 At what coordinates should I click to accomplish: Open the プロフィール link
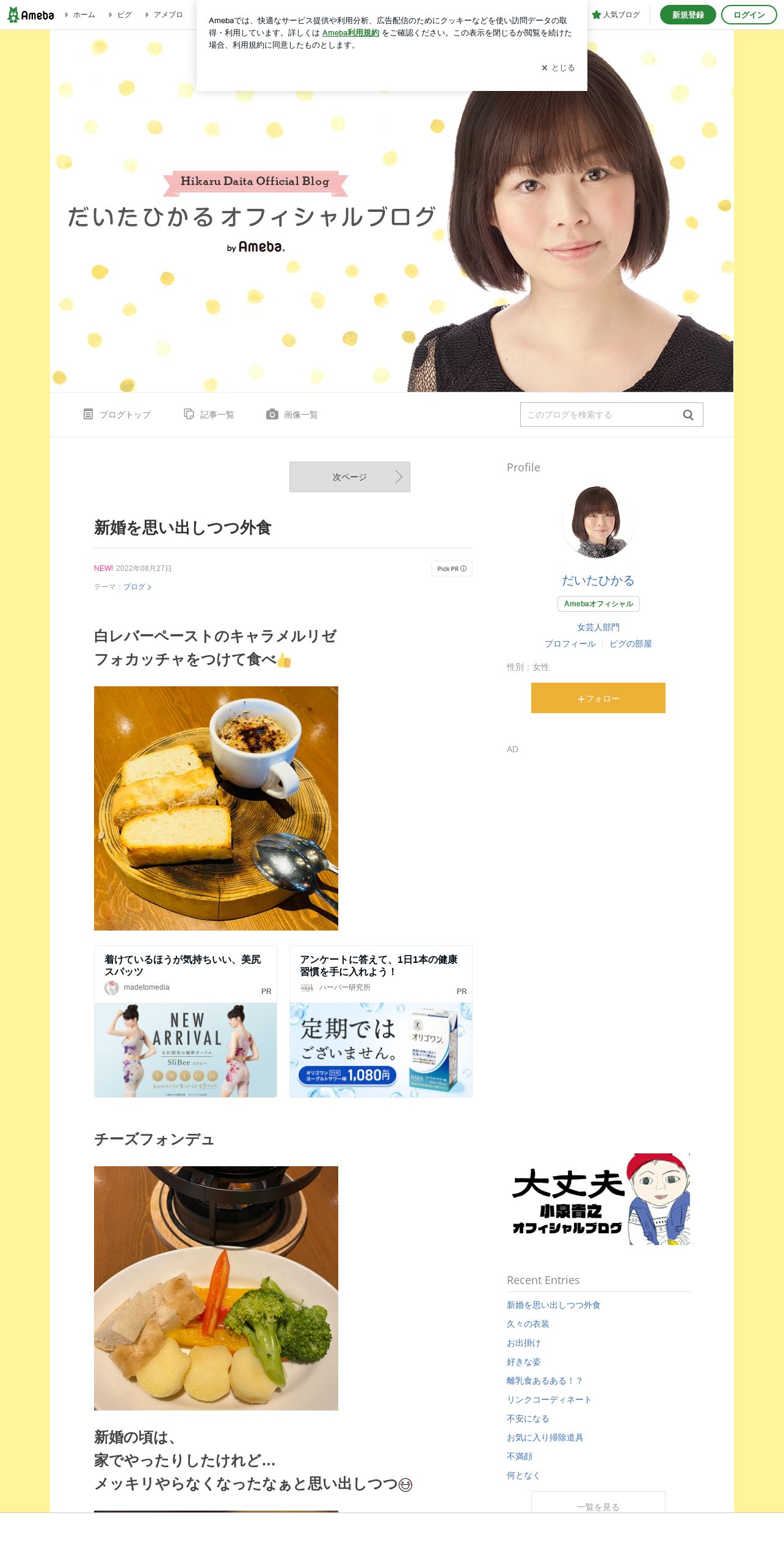[570, 644]
